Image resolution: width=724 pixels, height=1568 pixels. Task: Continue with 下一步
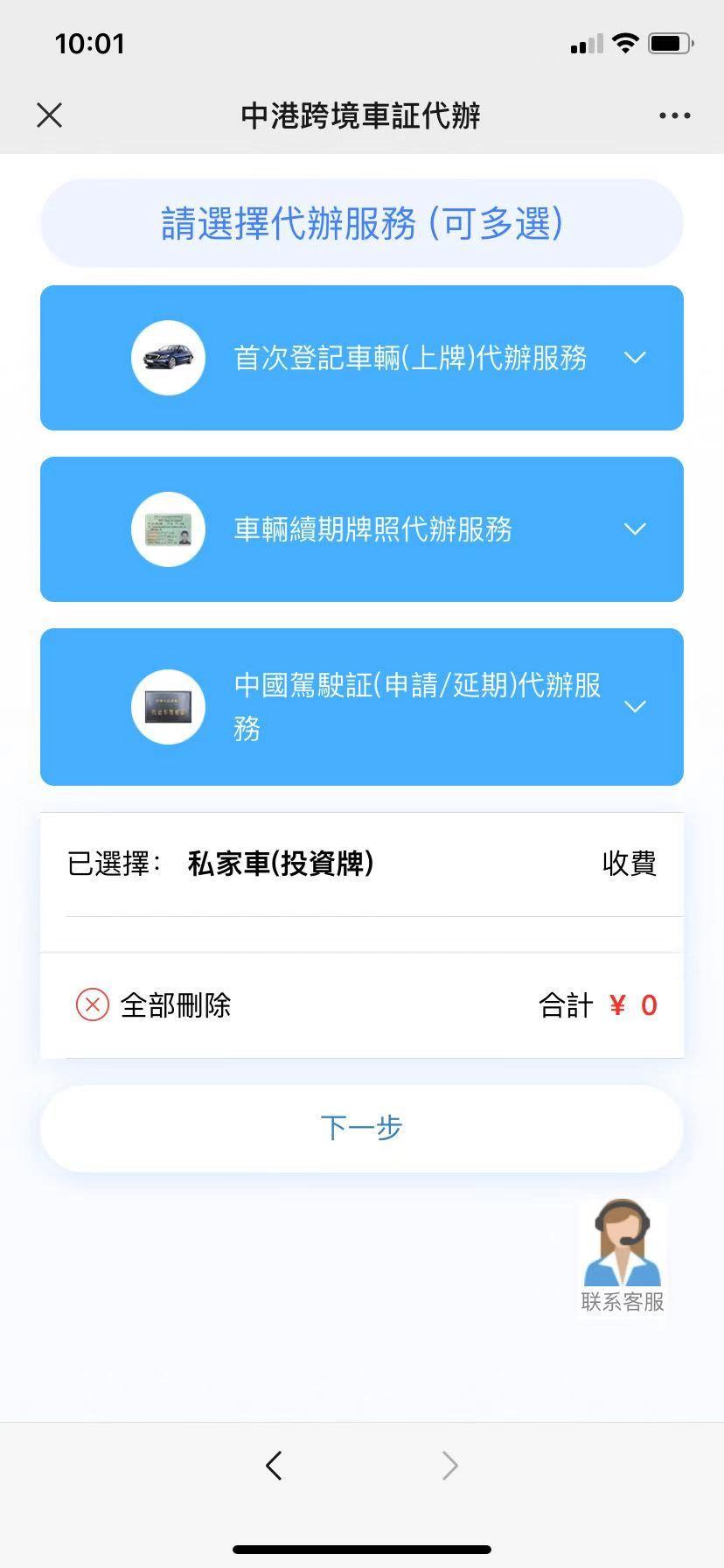[361, 1128]
